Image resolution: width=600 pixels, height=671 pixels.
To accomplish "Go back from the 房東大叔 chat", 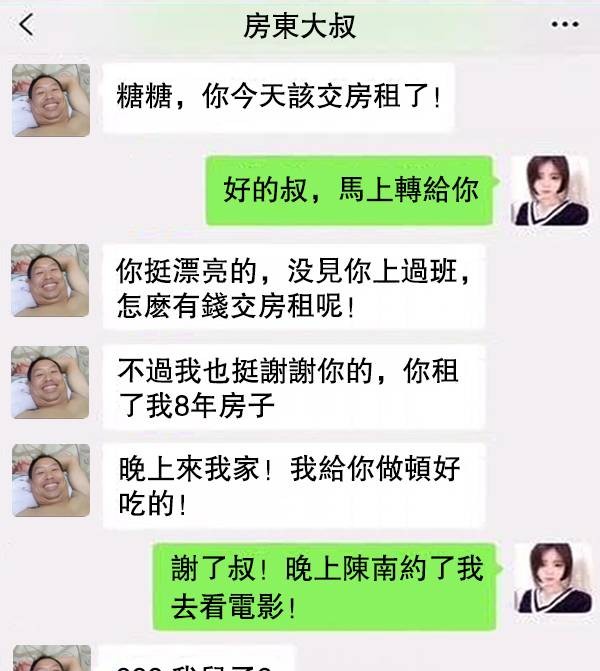I will pos(26,25).
